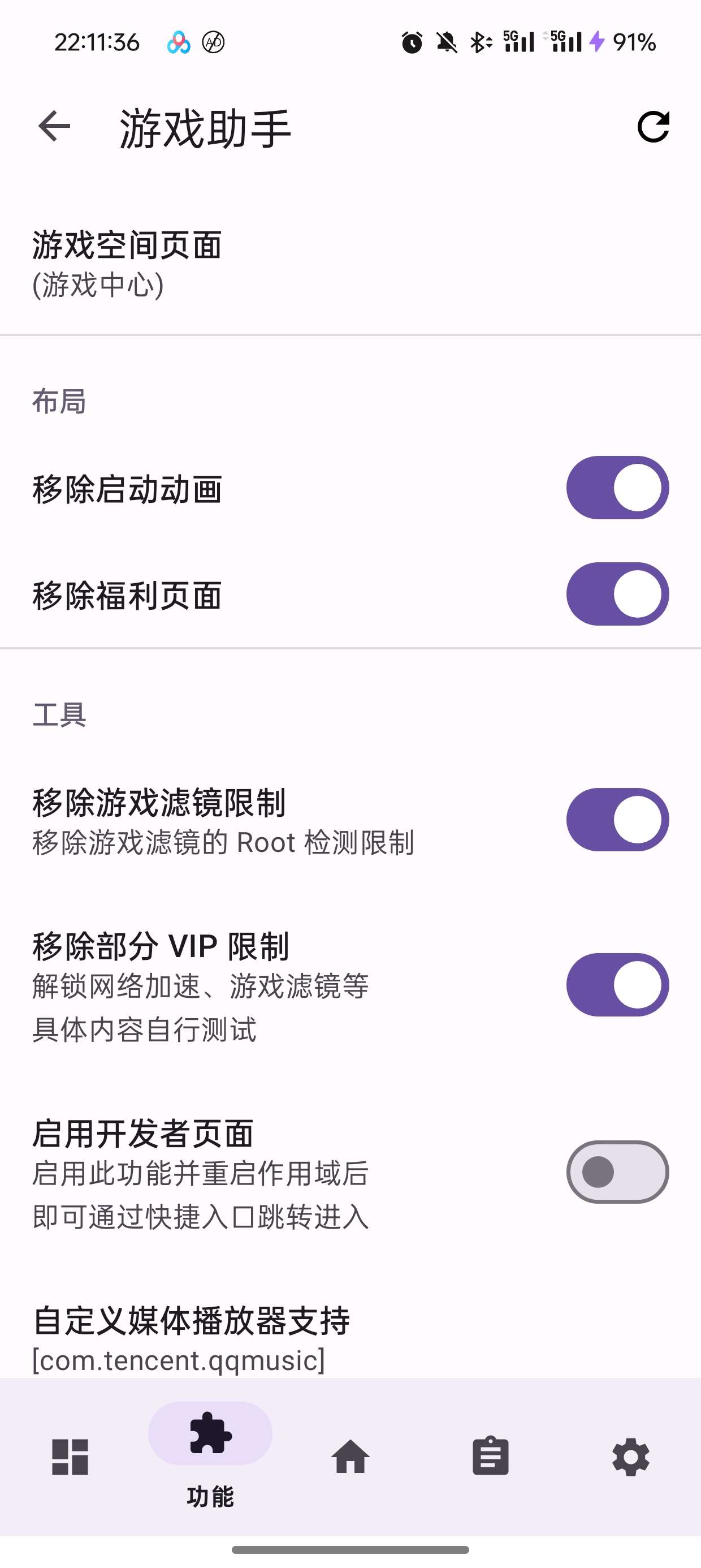Screen dimensions: 701x1568
Task: Switch off 移除部分 VIP 限制
Action: [617, 984]
